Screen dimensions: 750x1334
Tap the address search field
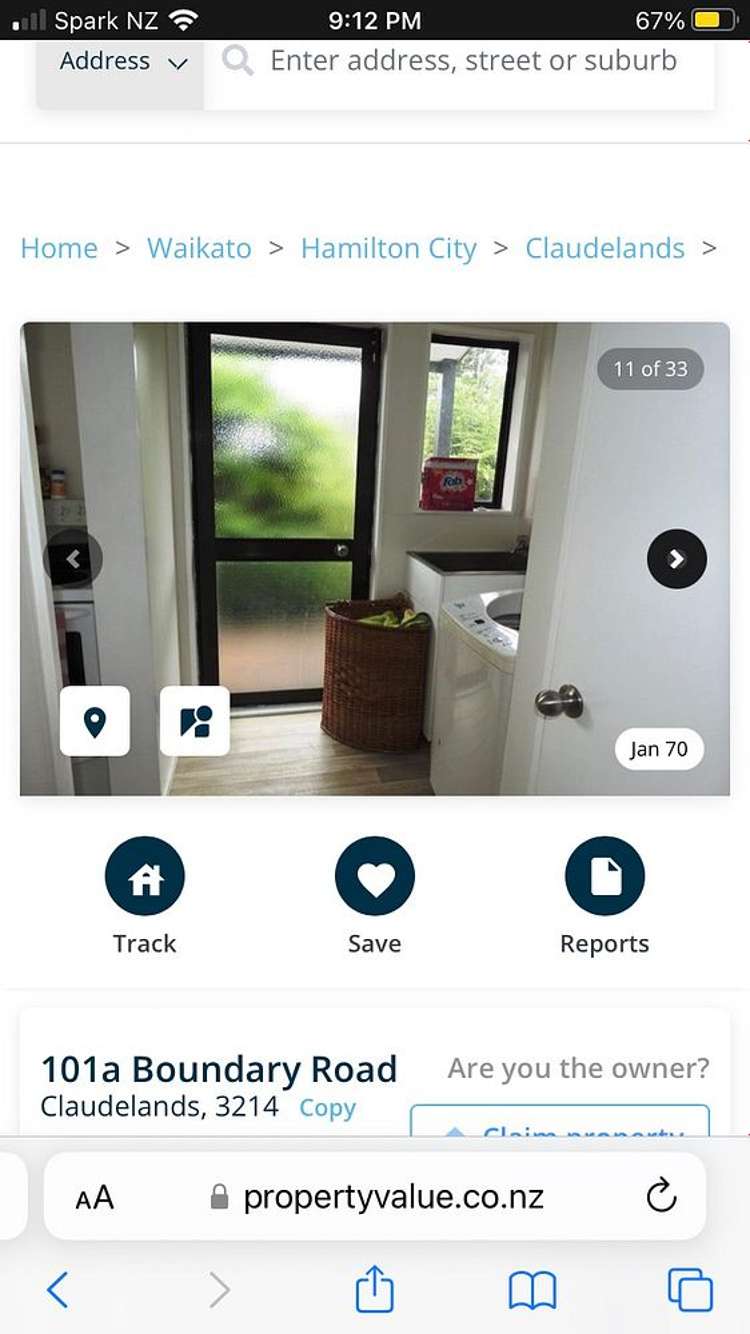click(x=472, y=62)
